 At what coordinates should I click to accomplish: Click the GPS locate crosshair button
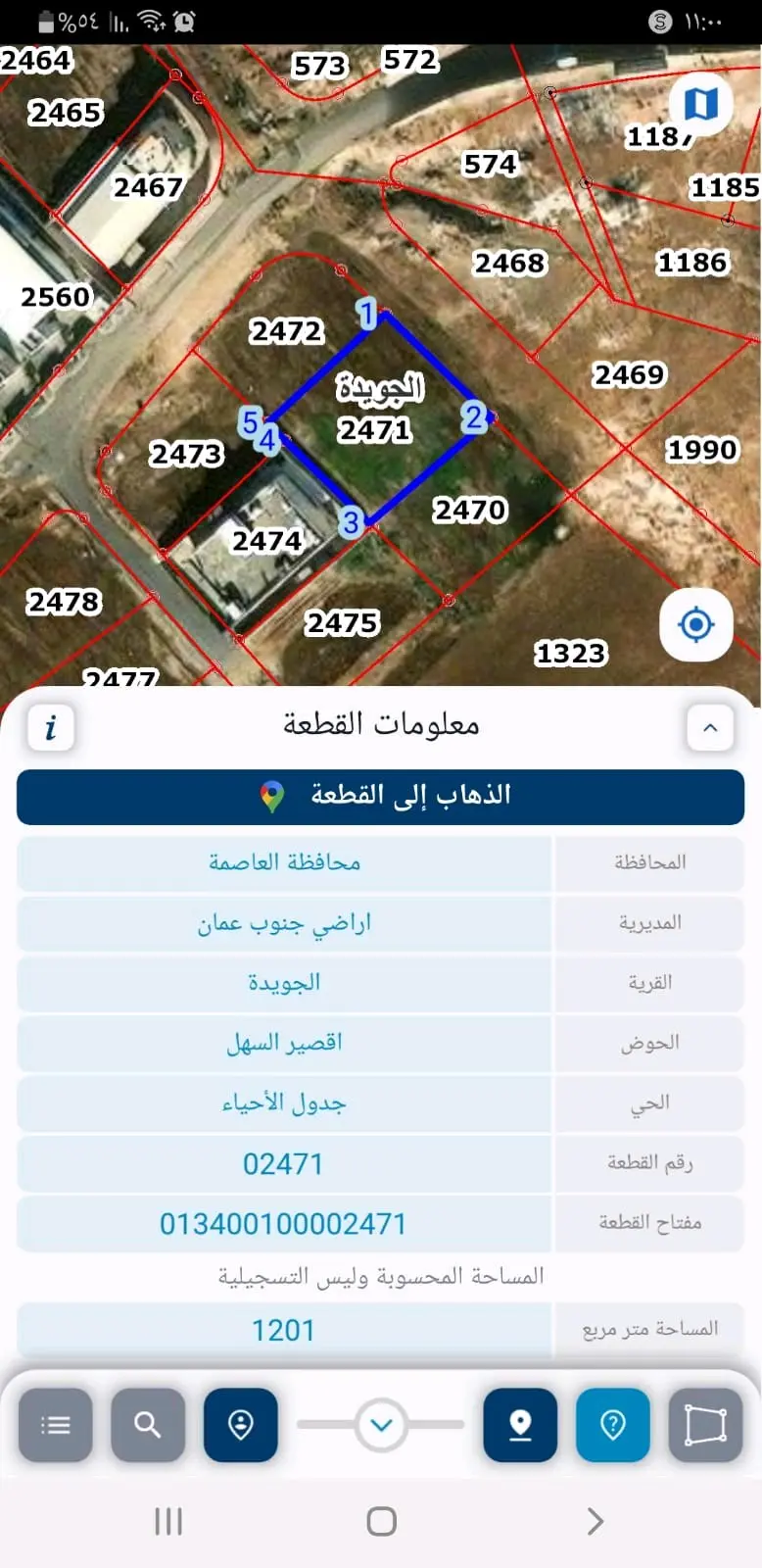[x=694, y=624]
